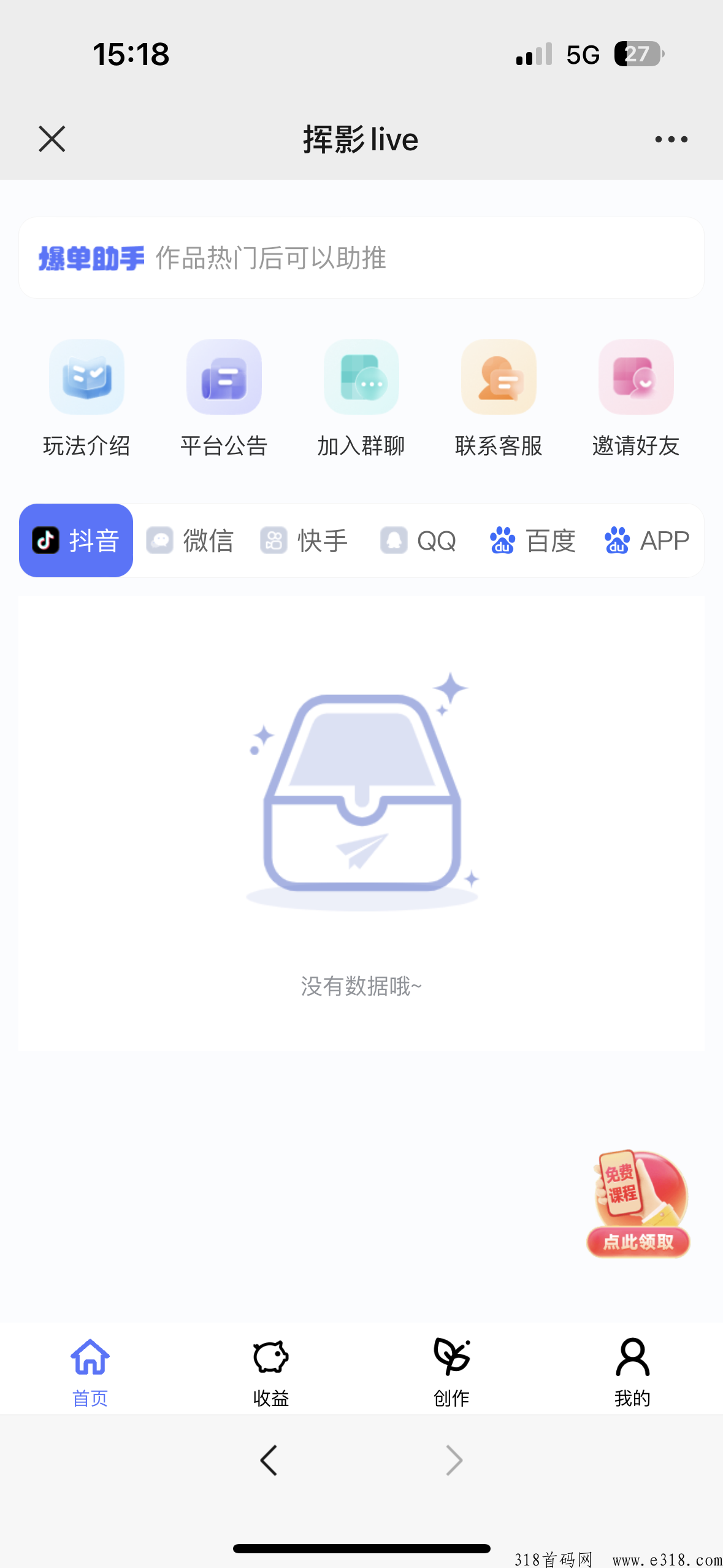The height and width of the screenshot is (1568, 723).
Task: View 平台公告 announcements
Action: click(224, 398)
